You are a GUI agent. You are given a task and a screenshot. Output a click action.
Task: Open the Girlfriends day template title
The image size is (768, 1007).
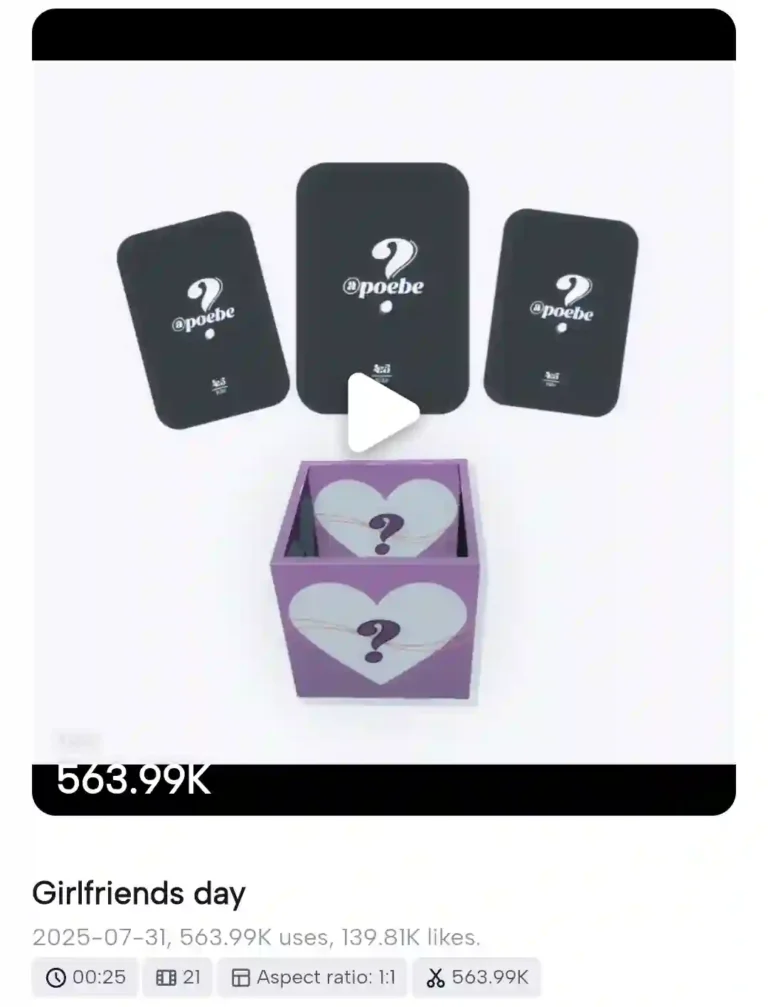pos(139,893)
